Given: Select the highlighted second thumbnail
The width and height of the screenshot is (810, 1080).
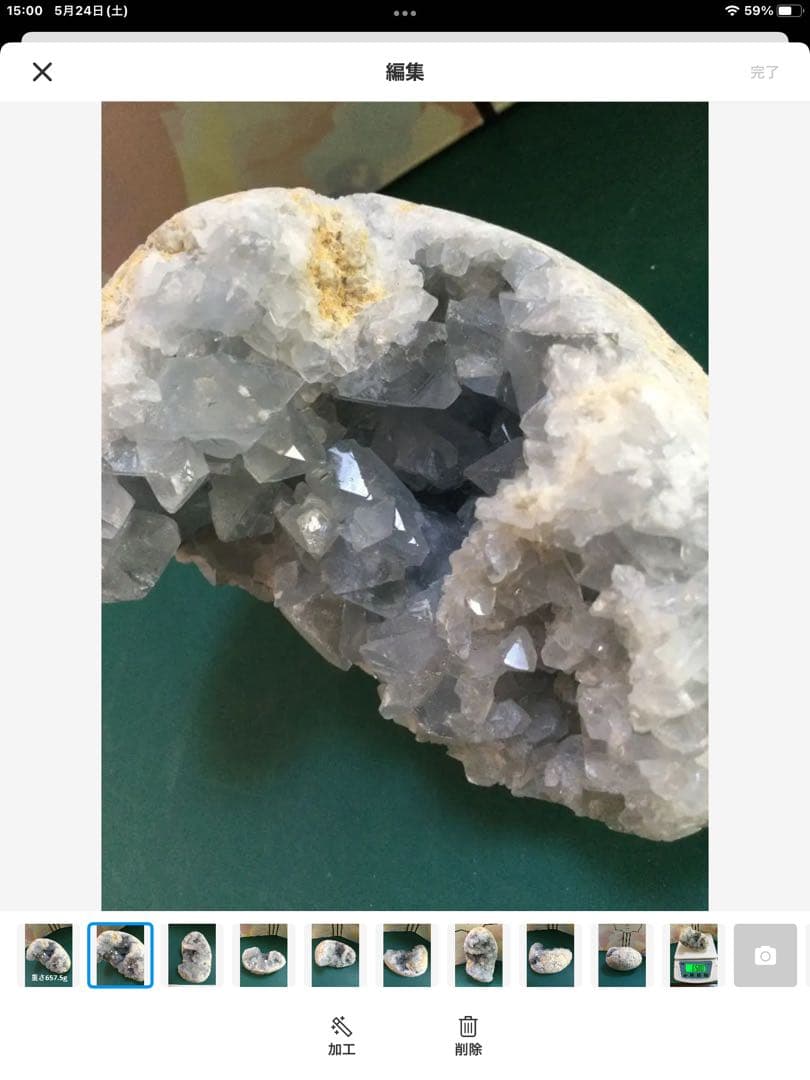Looking at the screenshot, I should coord(120,955).
